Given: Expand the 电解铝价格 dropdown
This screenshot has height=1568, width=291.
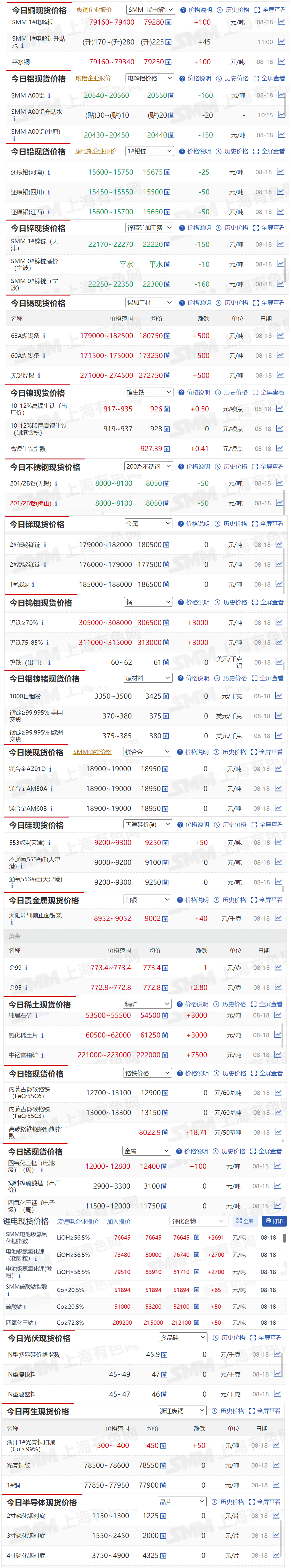Looking at the screenshot, I should 149,79.
